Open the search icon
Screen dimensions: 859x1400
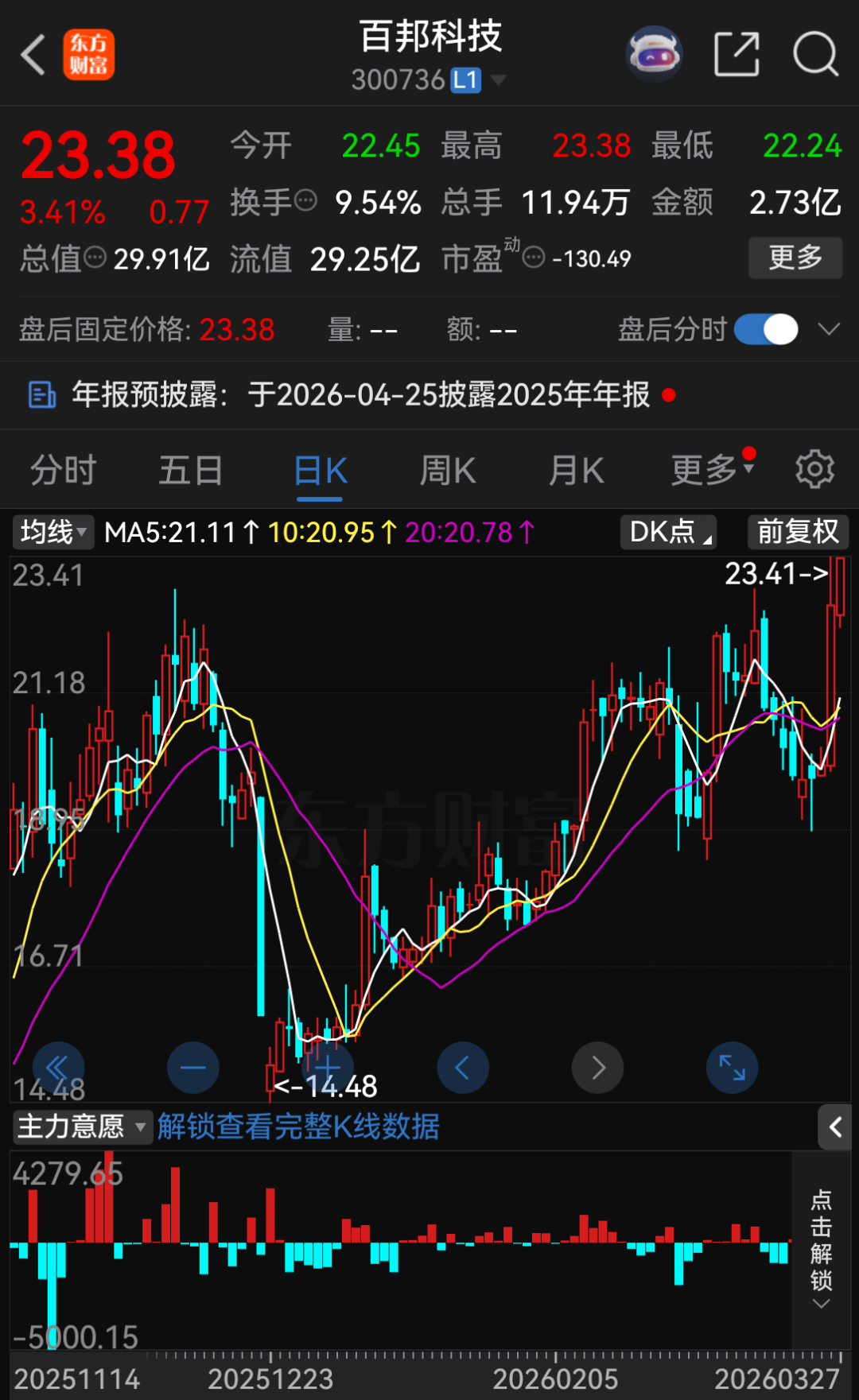click(814, 52)
